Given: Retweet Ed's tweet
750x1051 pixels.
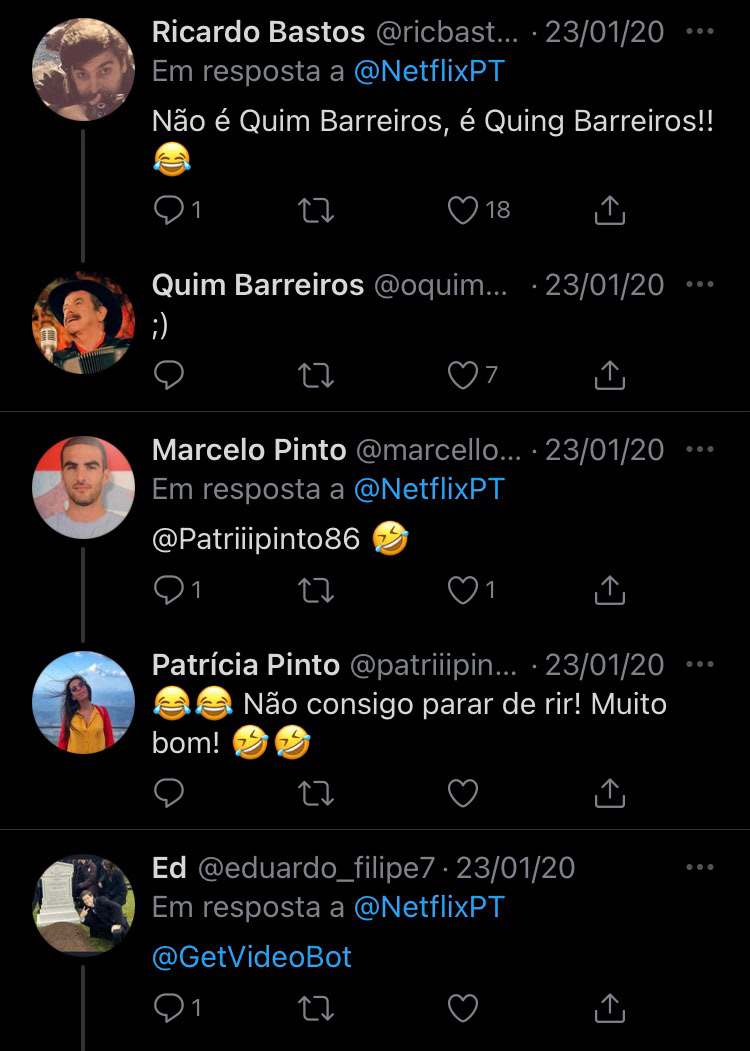Looking at the screenshot, I should click(317, 1008).
